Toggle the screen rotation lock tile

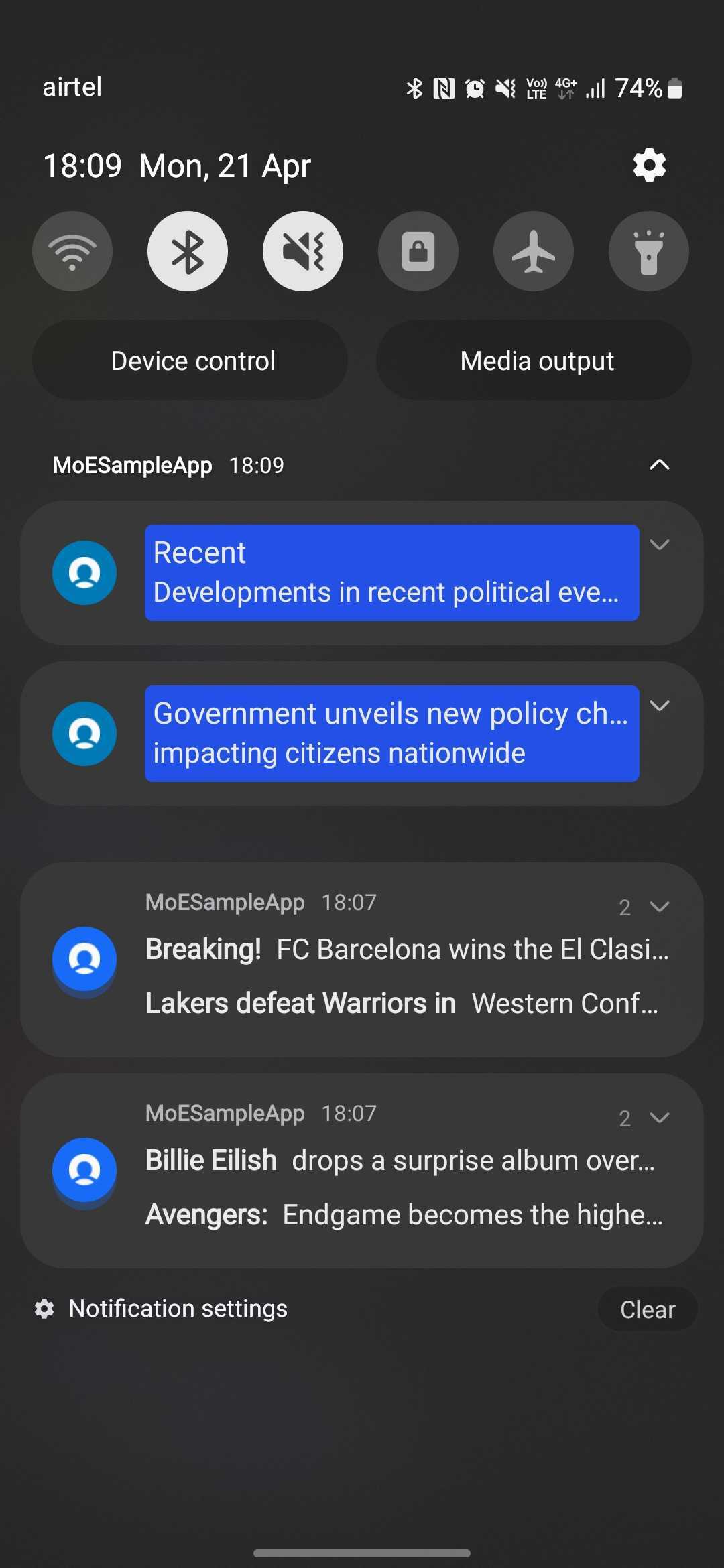tap(418, 251)
